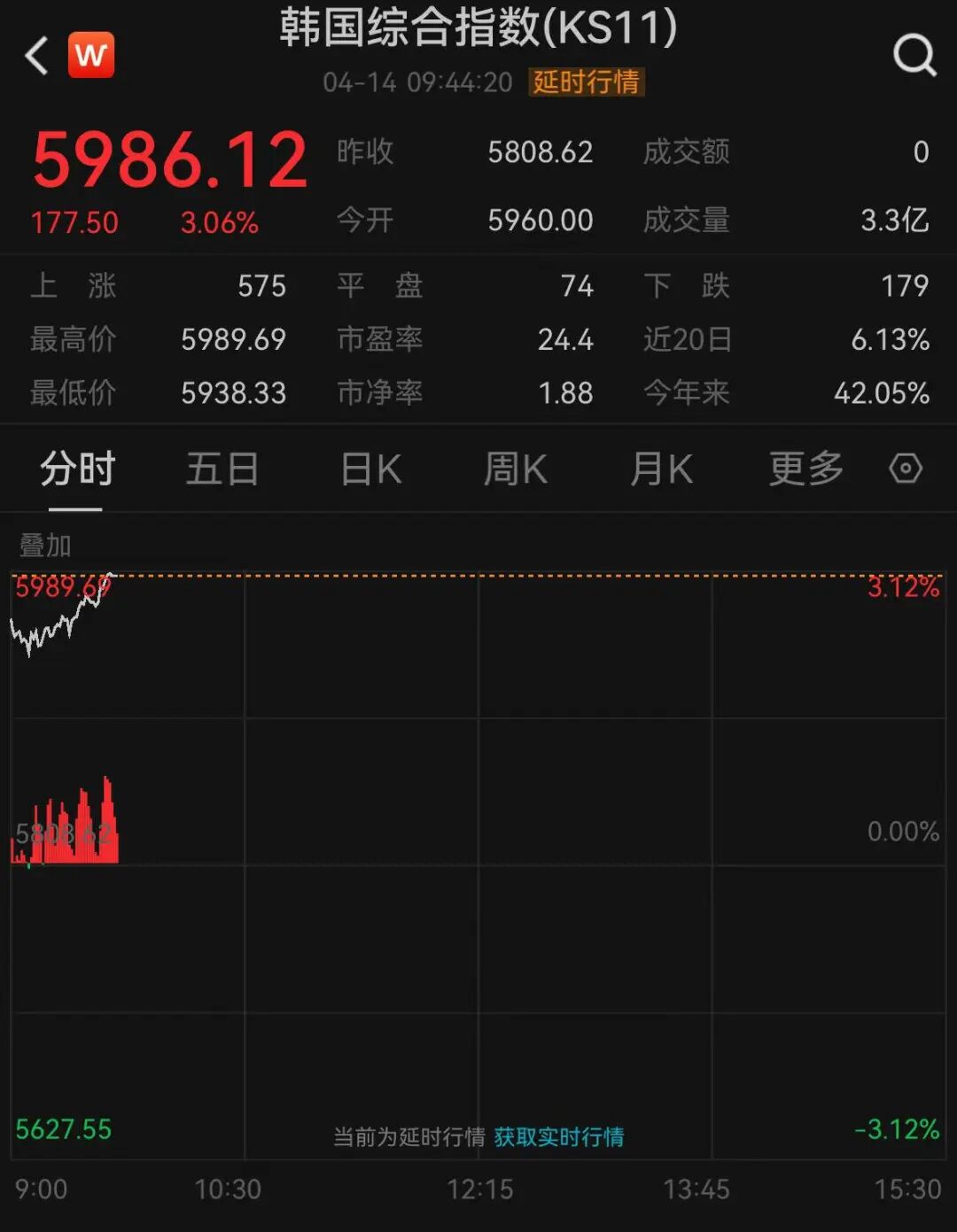Open the 更多 chart options
Screen dimensions: 957x1232
pos(805,469)
